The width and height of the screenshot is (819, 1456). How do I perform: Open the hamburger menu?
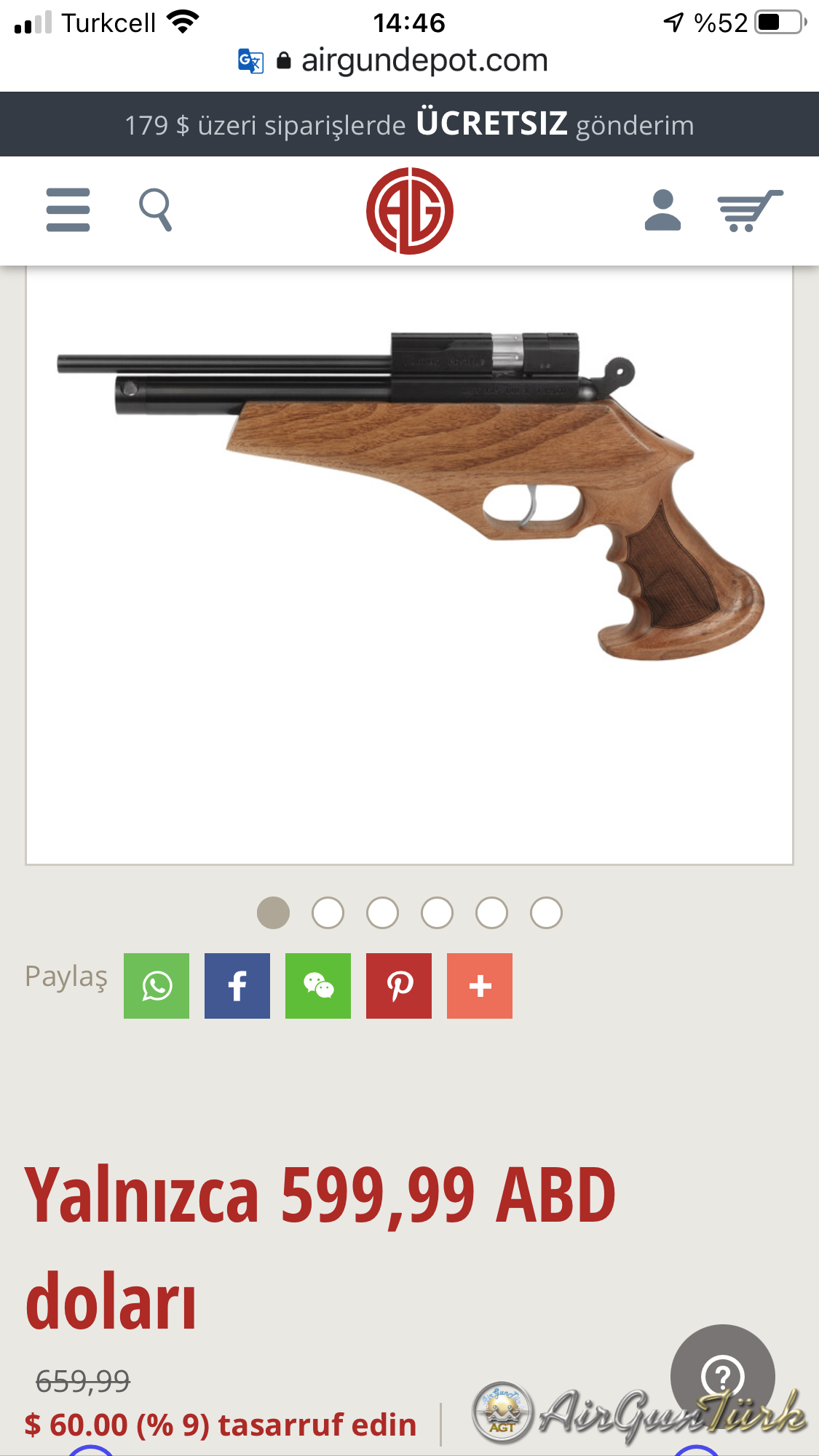point(68,210)
